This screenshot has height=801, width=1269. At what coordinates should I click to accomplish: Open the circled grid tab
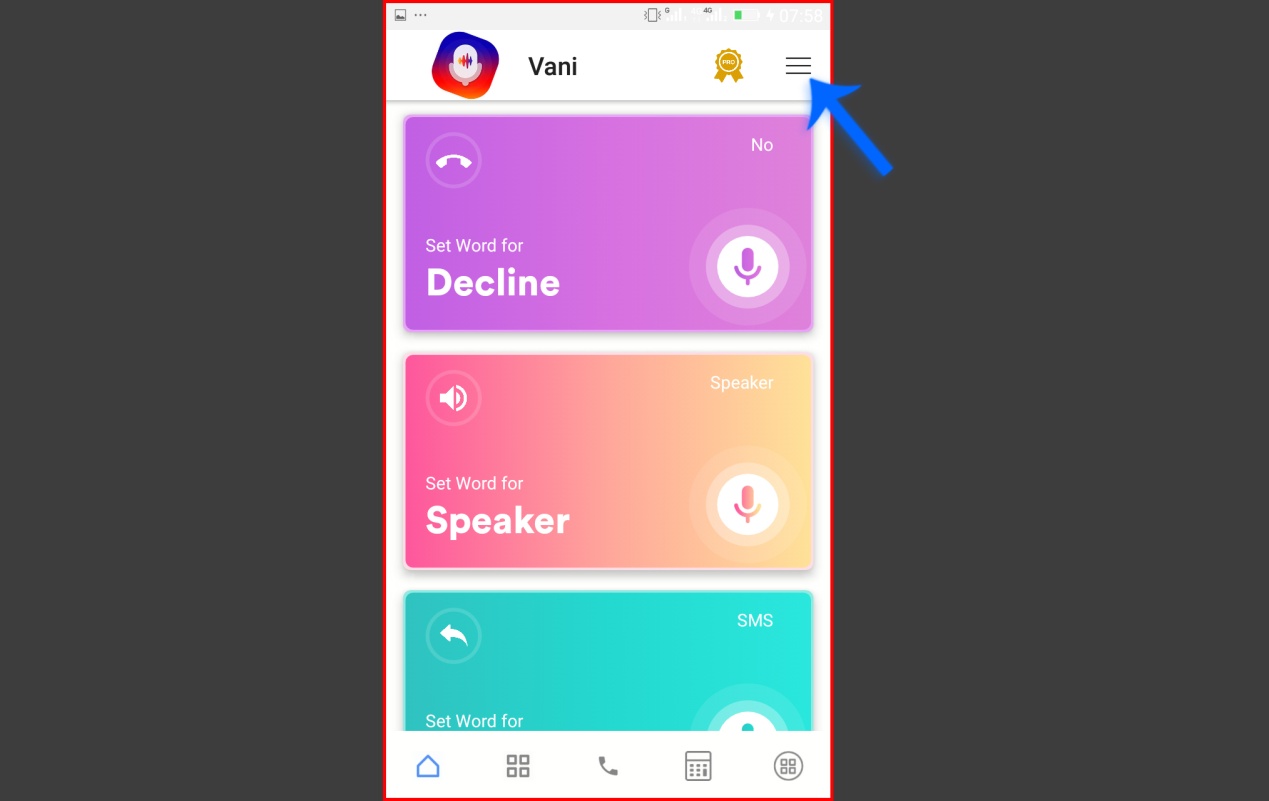tap(788, 767)
